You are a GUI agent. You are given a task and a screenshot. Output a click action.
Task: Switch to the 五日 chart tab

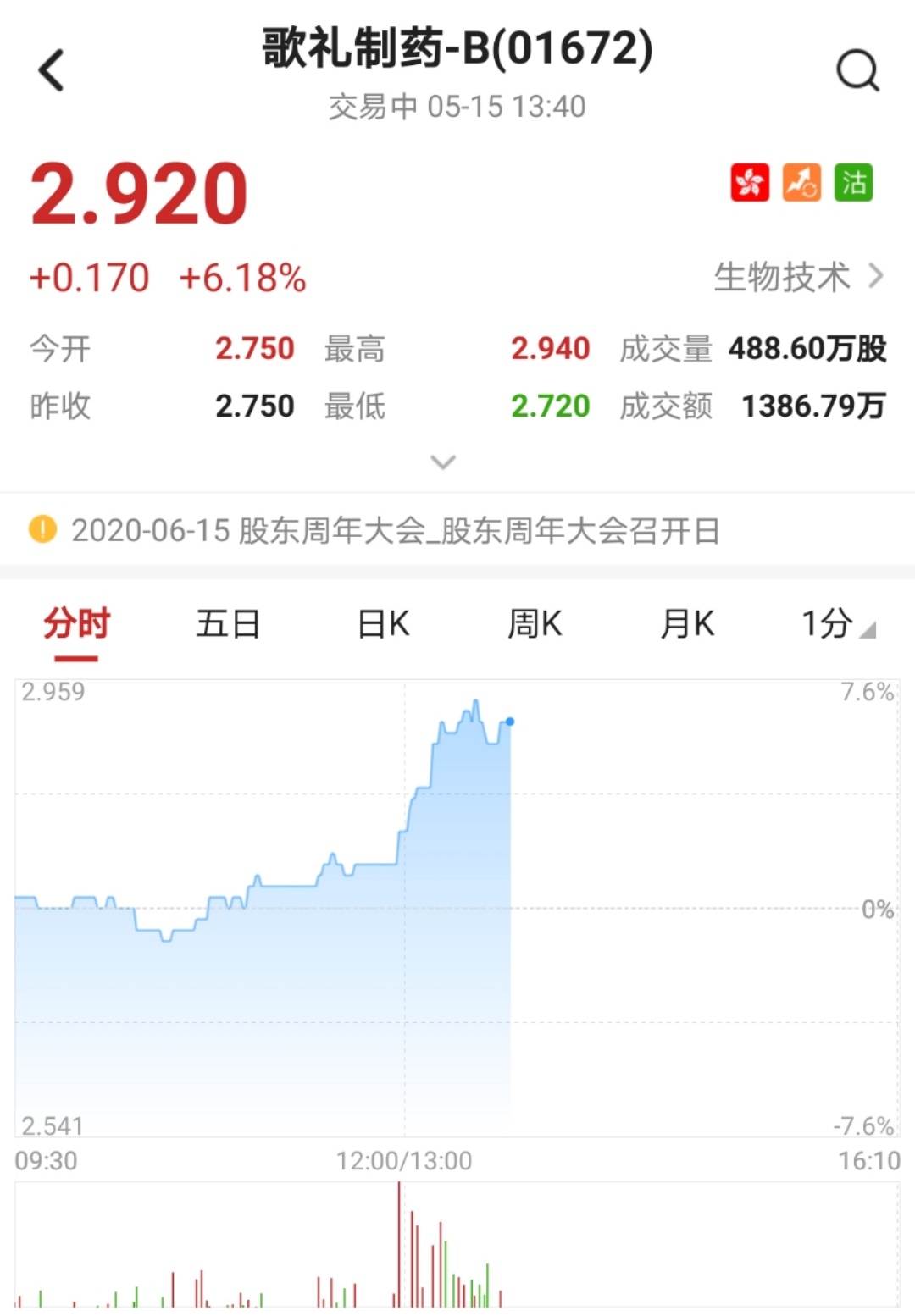point(227,624)
